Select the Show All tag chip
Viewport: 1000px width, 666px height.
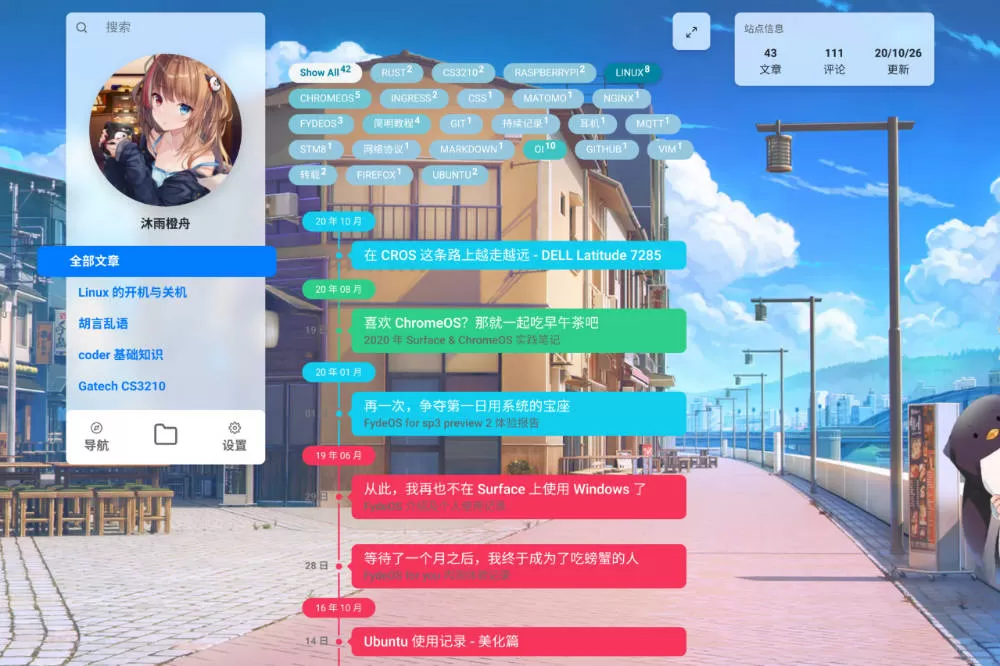[325, 72]
